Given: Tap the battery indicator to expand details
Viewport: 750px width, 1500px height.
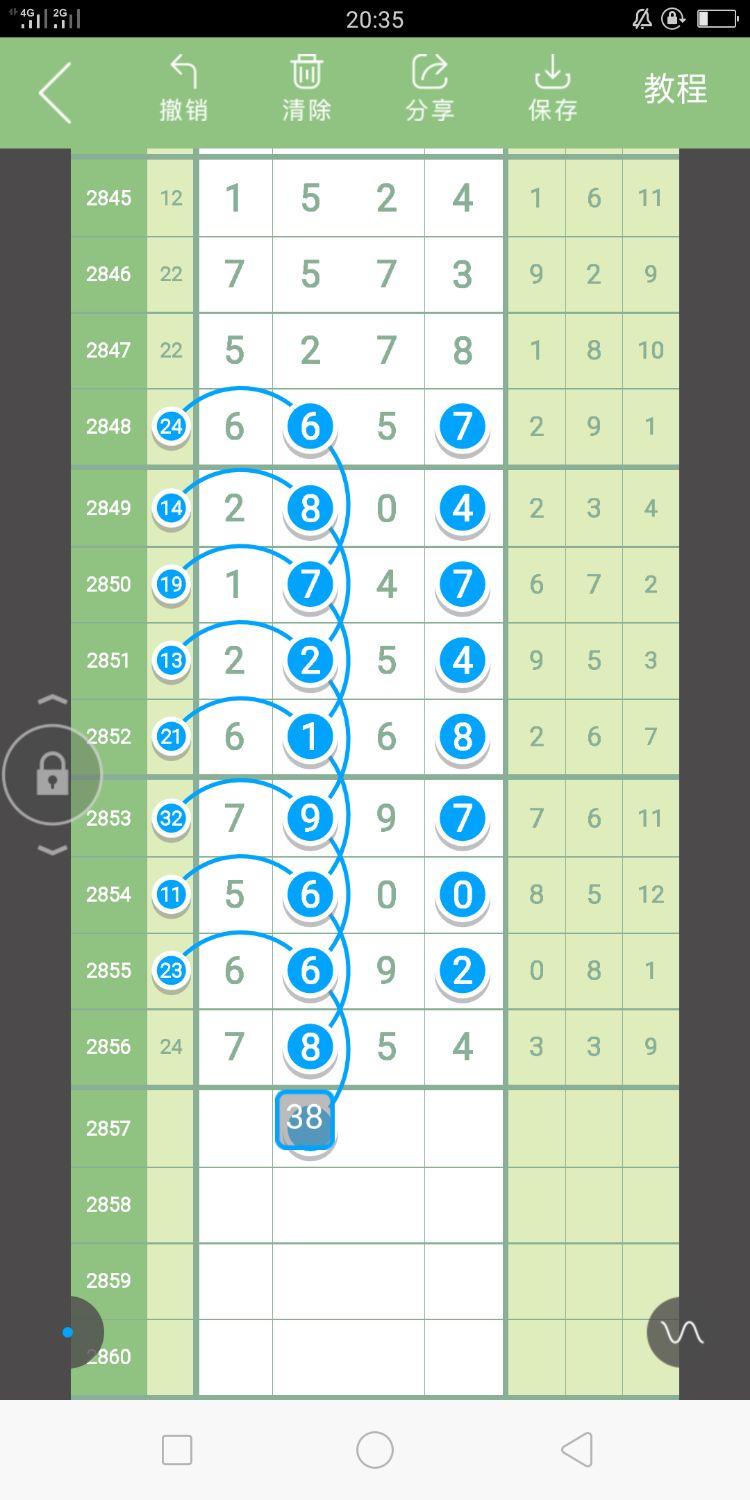Looking at the screenshot, I should (718, 17).
